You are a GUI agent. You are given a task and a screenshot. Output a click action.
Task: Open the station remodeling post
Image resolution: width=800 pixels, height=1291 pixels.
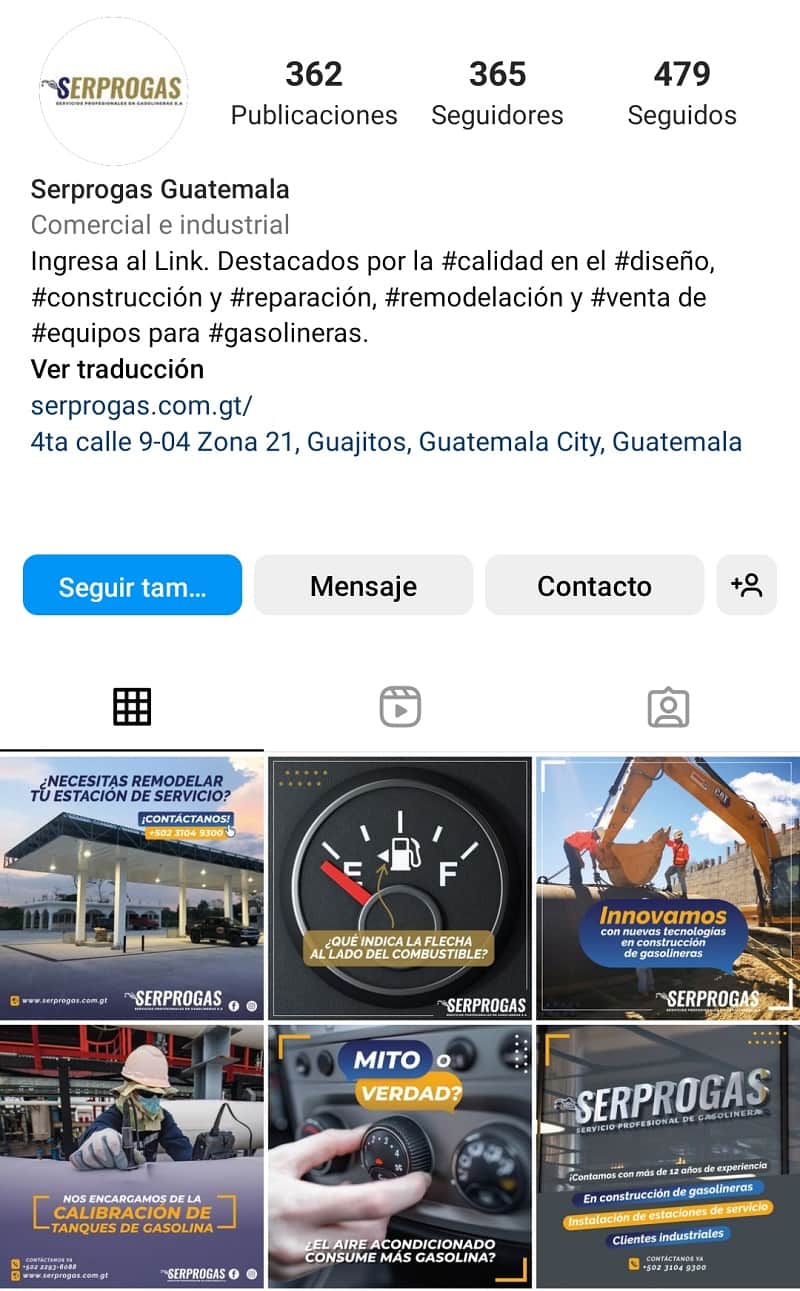pyautogui.click(x=132, y=888)
